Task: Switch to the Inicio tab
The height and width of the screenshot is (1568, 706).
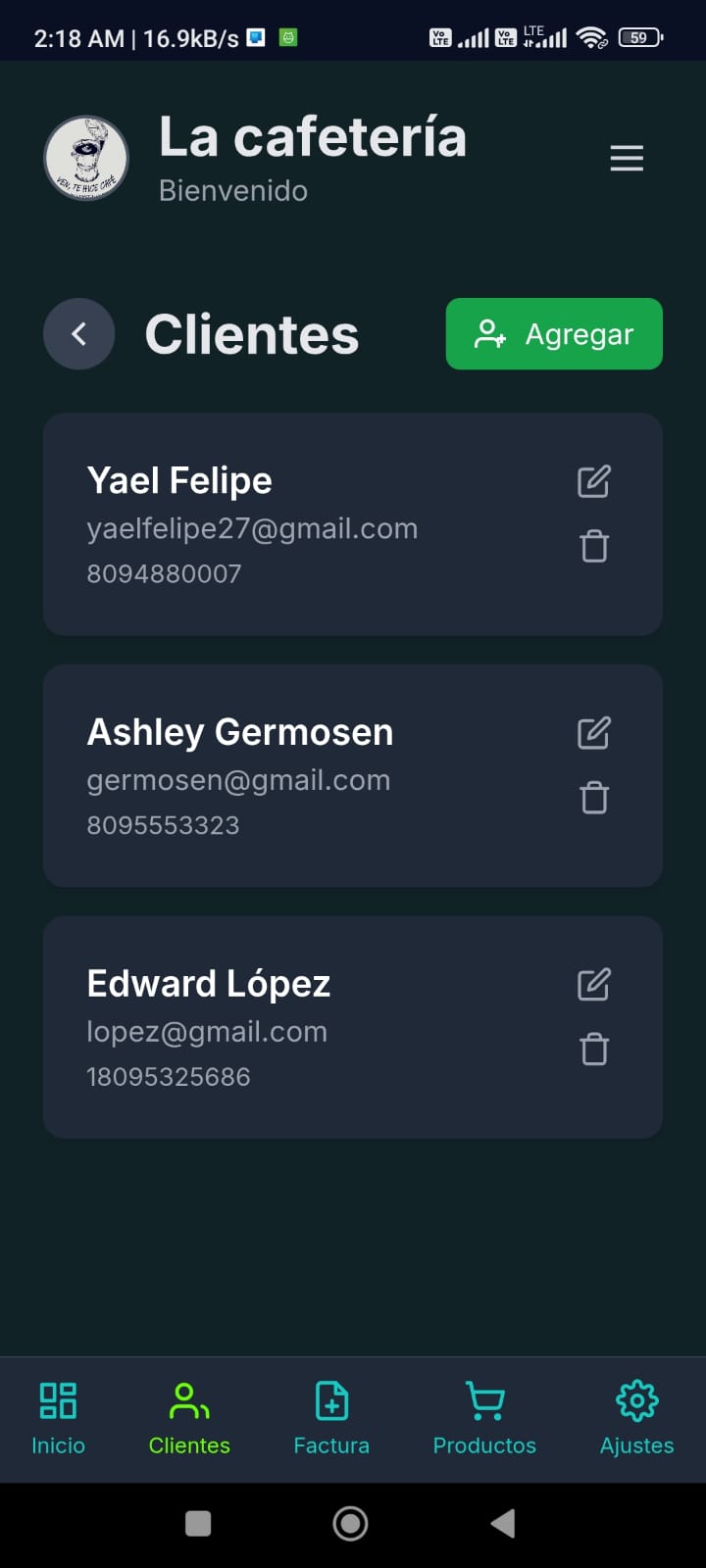Action: pos(58,1418)
